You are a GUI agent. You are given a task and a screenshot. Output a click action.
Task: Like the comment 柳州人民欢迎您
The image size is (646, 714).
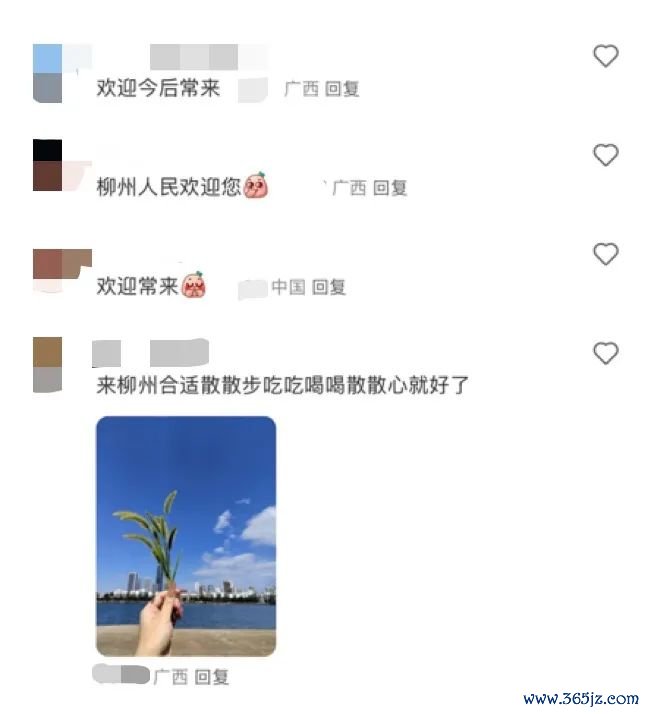(x=605, y=155)
